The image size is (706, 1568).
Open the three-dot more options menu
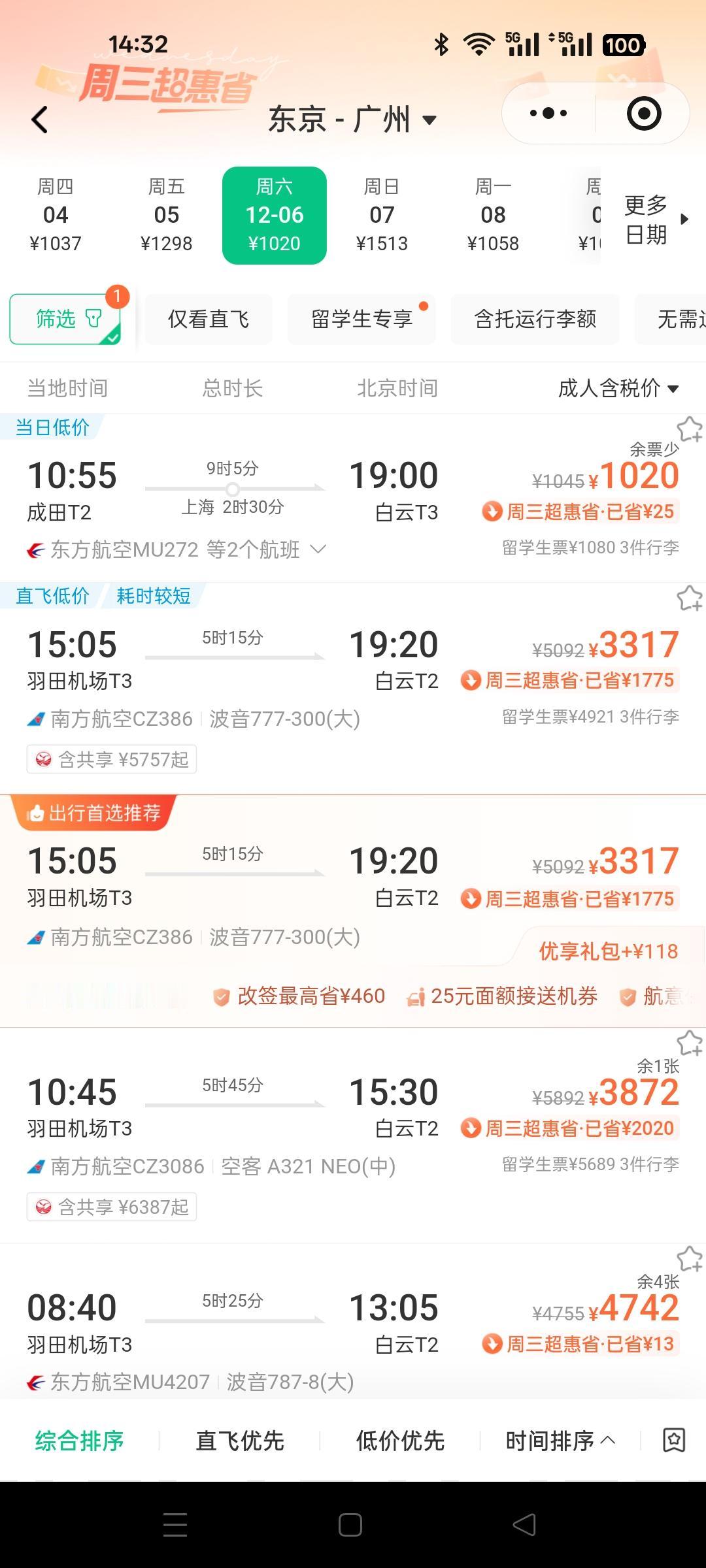pyautogui.click(x=548, y=112)
